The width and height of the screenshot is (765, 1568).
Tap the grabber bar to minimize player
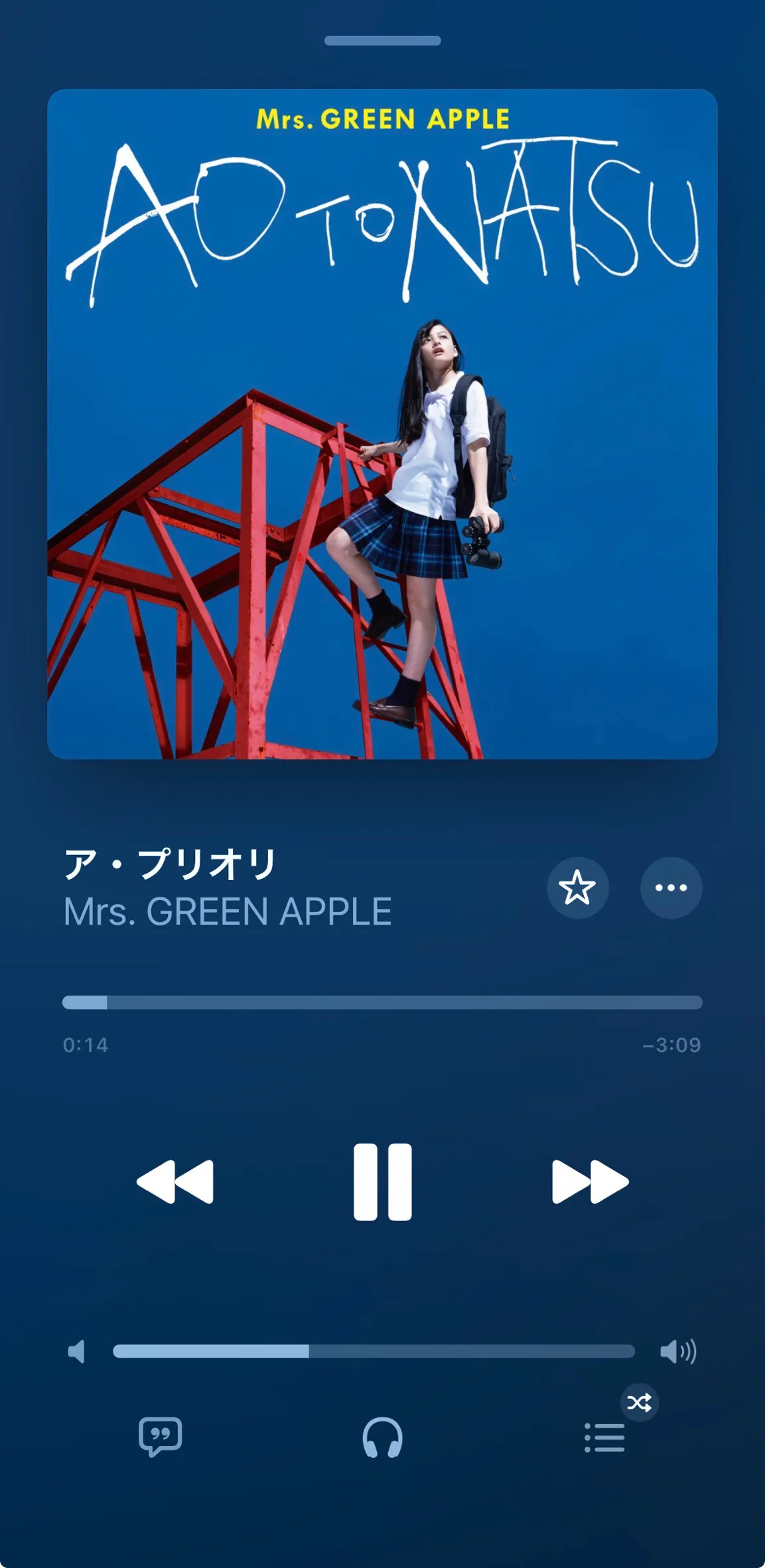tap(382, 41)
